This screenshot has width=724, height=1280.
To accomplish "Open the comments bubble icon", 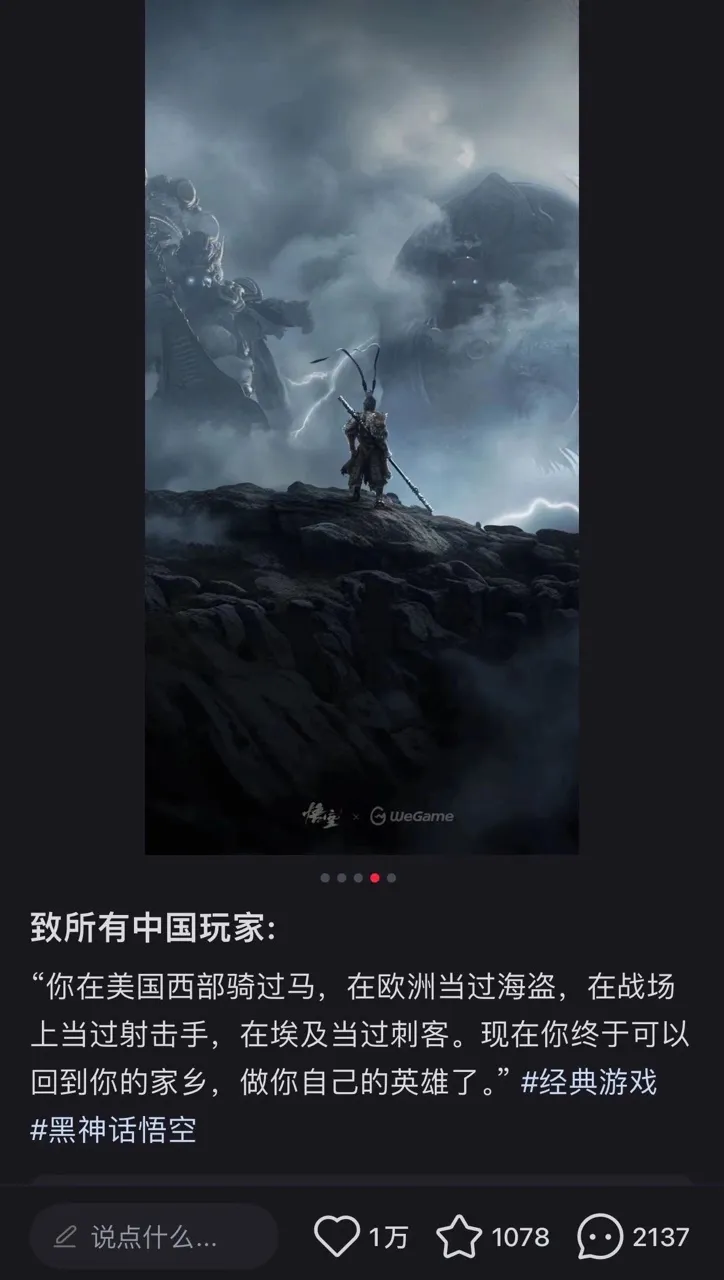I will point(599,1237).
